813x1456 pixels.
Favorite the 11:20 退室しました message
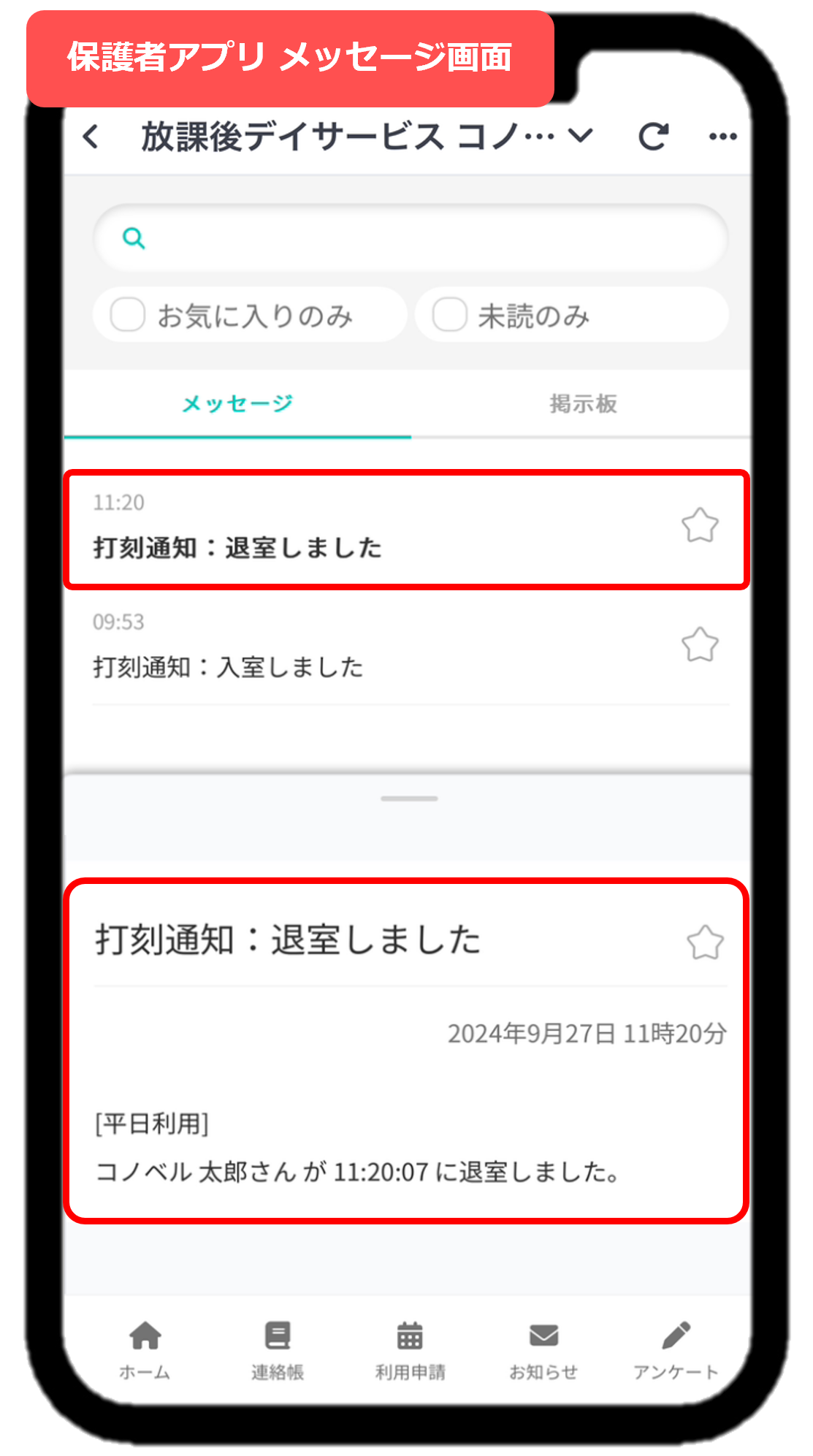[700, 525]
